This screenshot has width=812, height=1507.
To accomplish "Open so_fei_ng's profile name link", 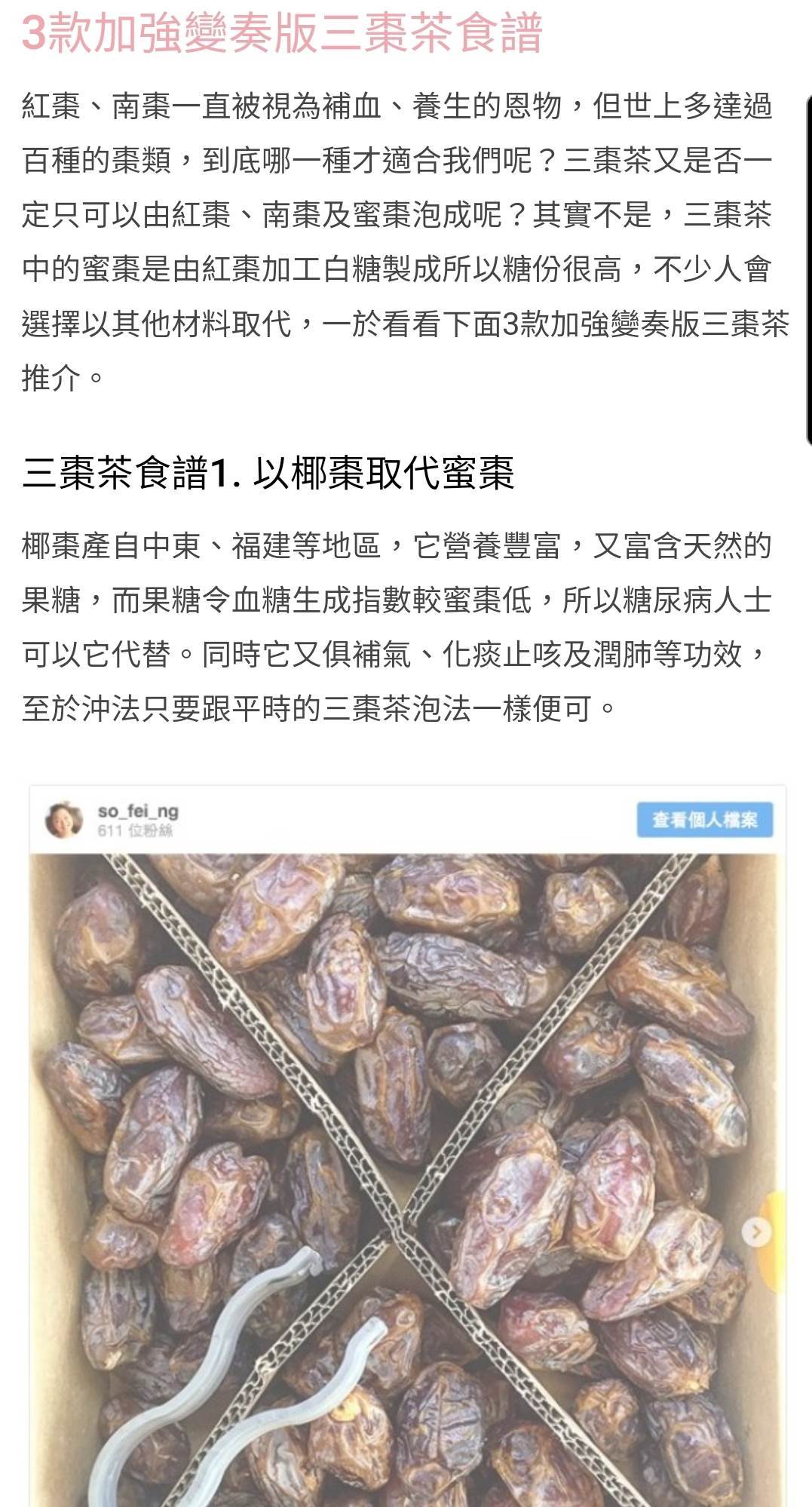I will 138,811.
